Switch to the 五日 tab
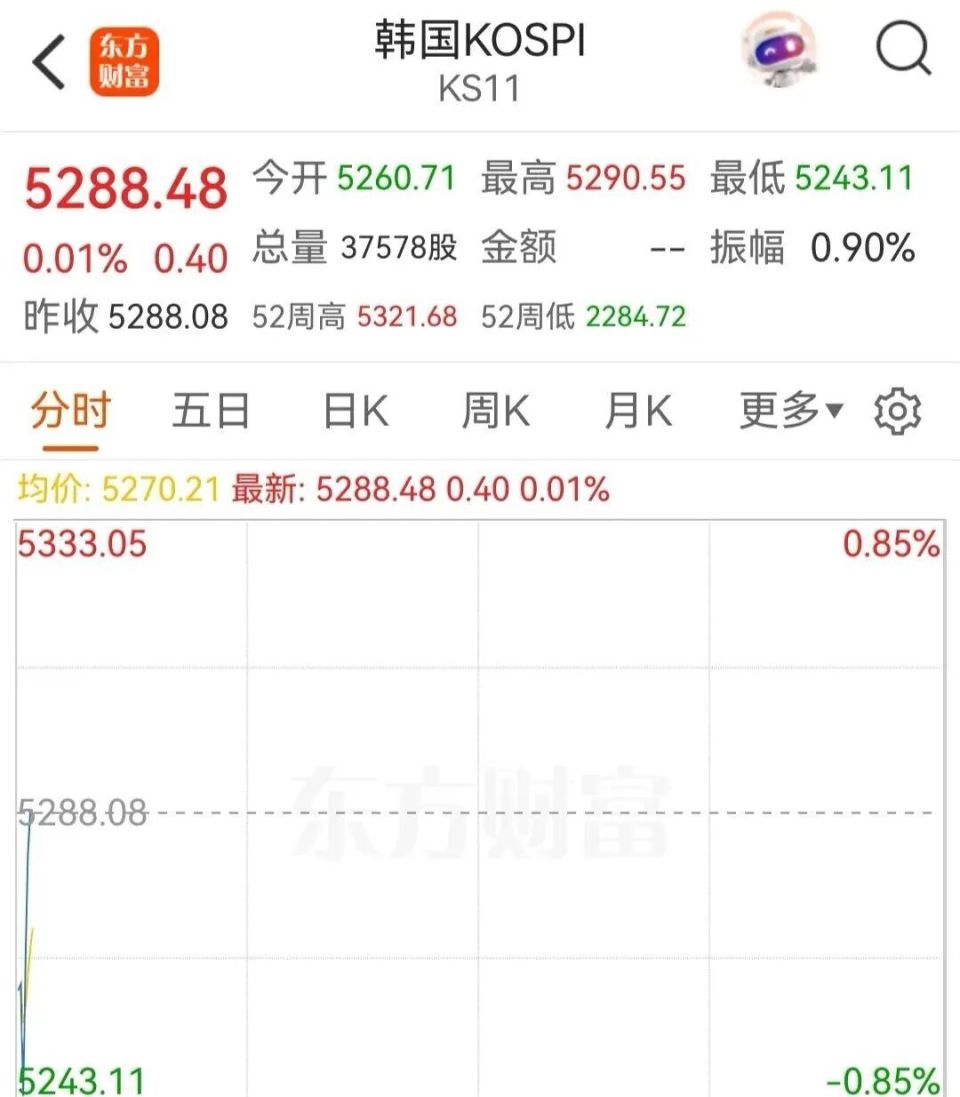Image resolution: width=960 pixels, height=1097 pixels. 211,410
